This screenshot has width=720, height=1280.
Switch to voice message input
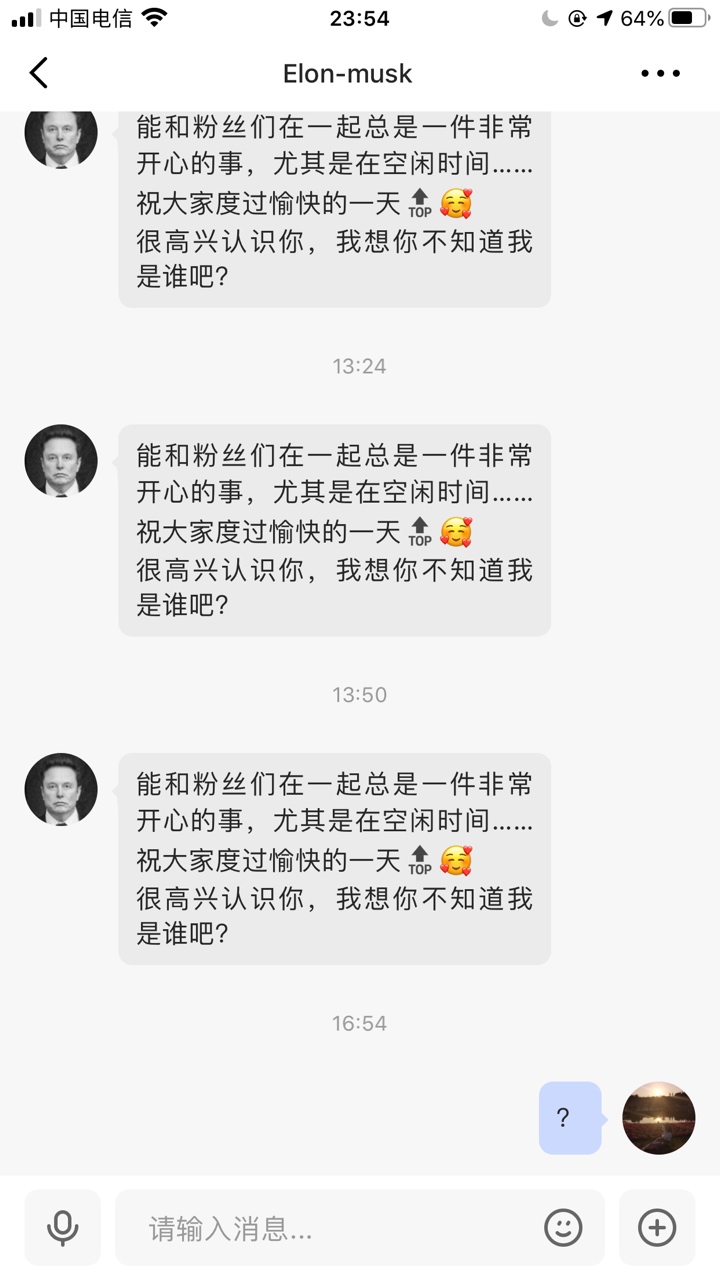pyautogui.click(x=63, y=1227)
